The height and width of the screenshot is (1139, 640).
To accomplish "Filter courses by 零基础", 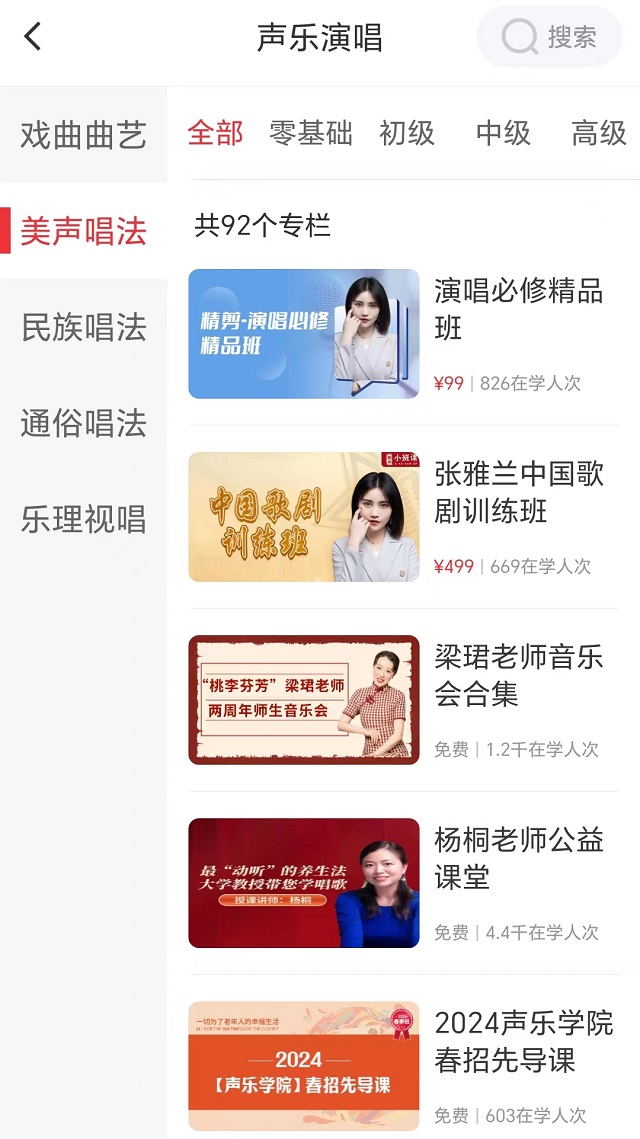I will [311, 133].
